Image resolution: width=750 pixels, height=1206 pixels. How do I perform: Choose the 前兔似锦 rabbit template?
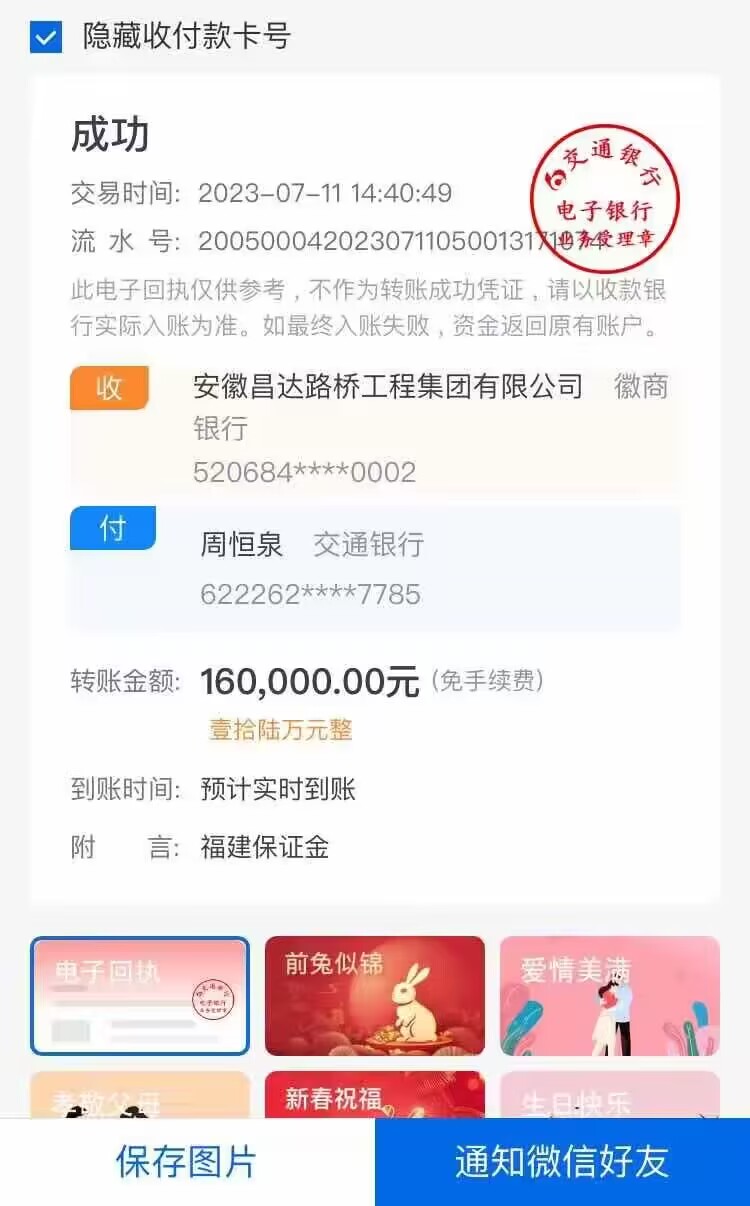(375, 995)
